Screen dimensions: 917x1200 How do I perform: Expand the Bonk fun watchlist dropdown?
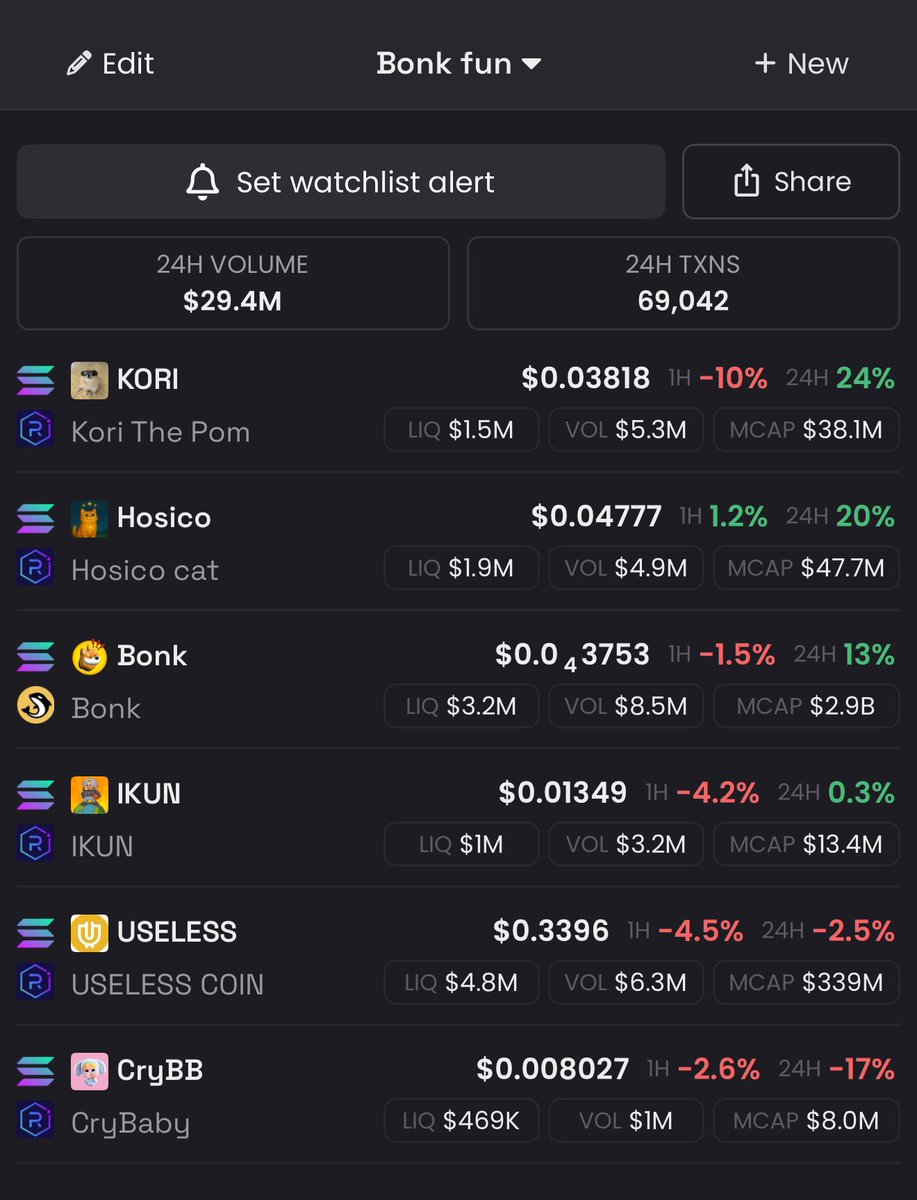pyautogui.click(x=458, y=64)
